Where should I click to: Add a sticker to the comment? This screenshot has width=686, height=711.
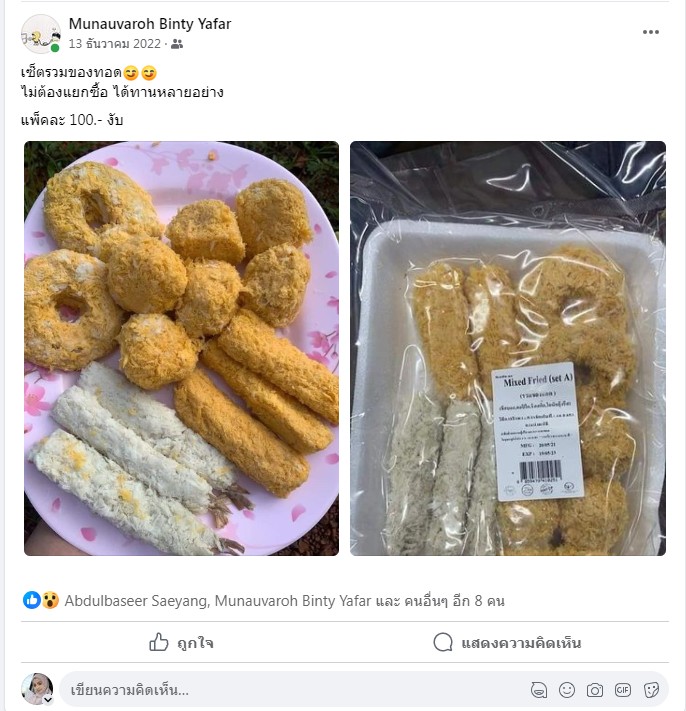point(651,690)
